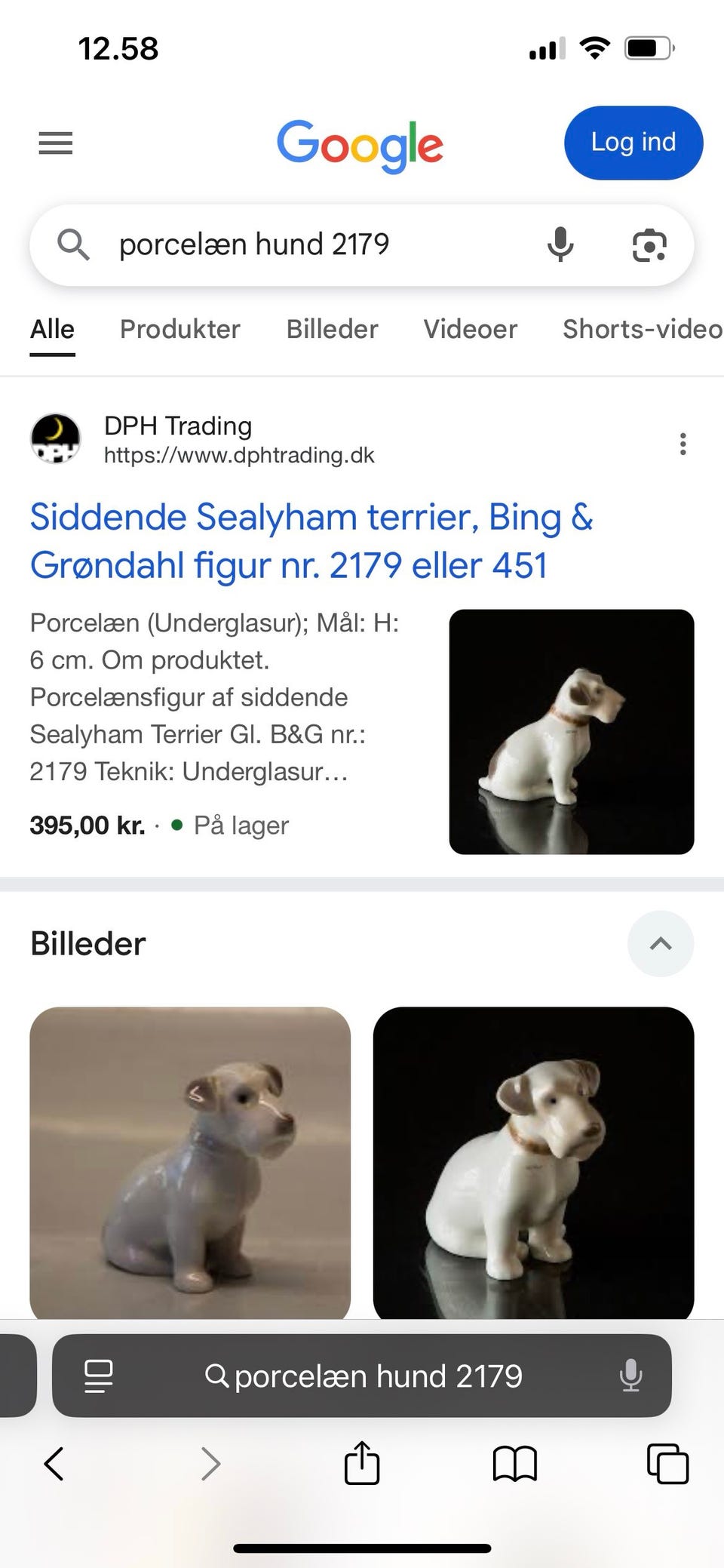This screenshot has height=1568, width=724.
Task: Show all open Safari tabs
Action: point(668,1464)
